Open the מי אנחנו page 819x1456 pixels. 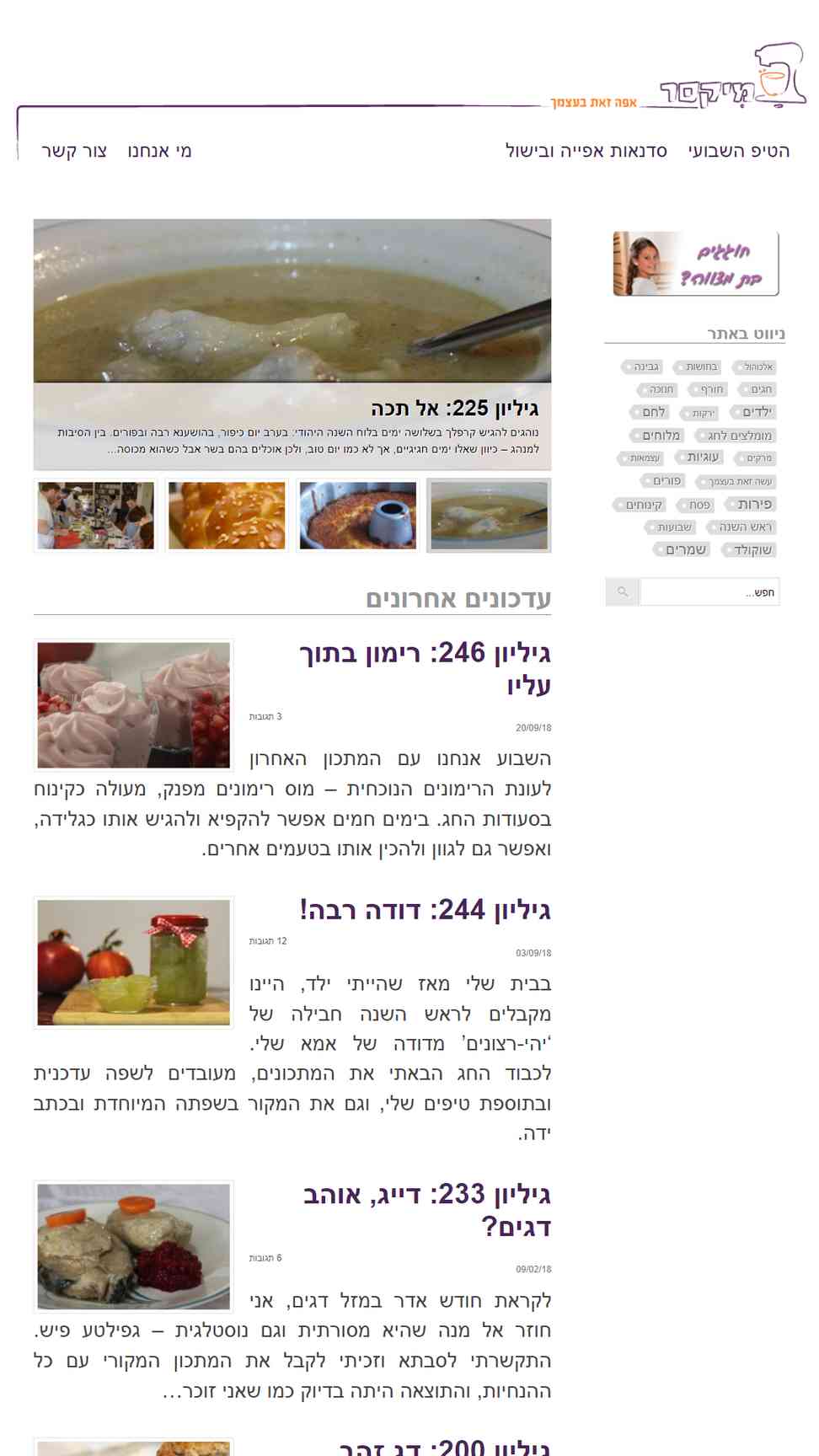[x=159, y=151]
